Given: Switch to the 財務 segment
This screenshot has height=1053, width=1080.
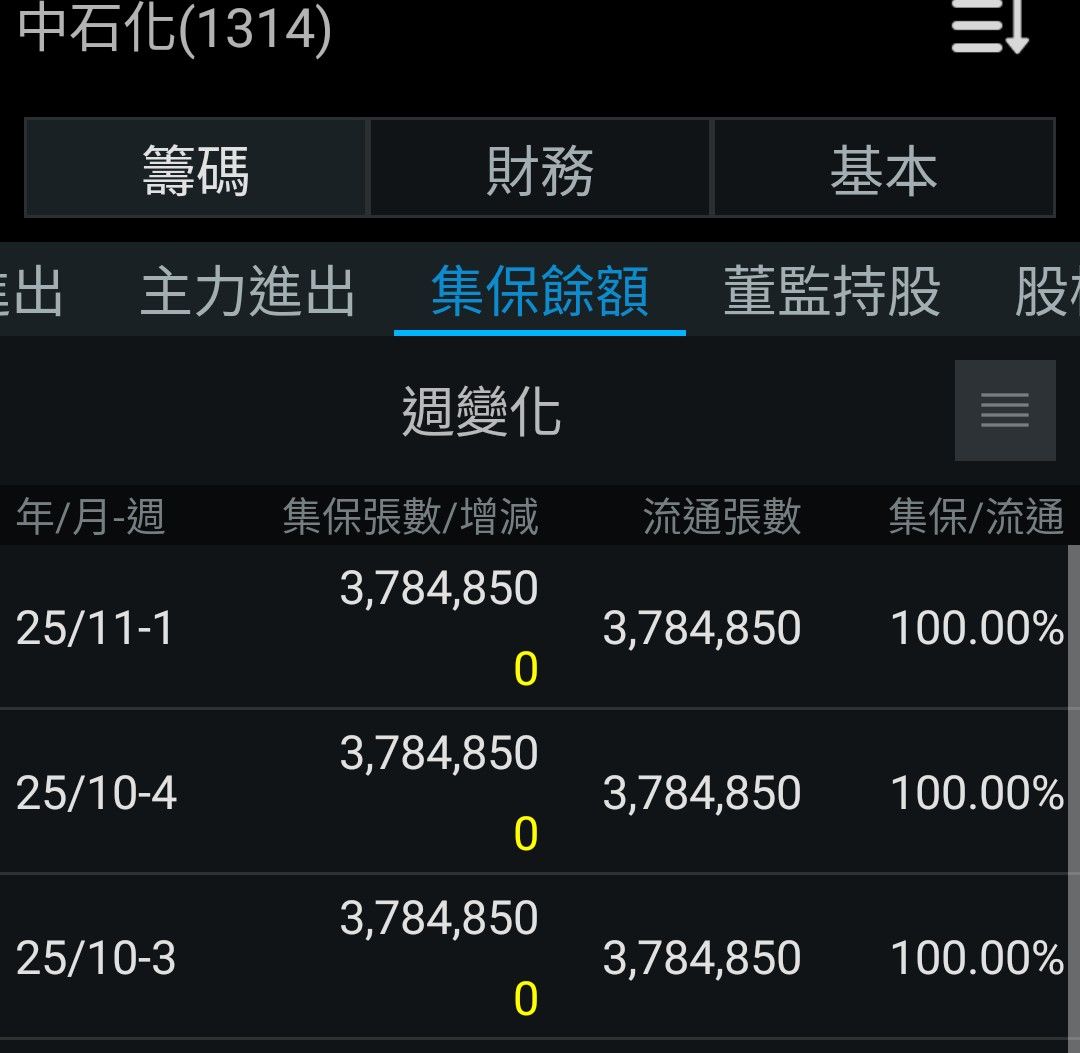Looking at the screenshot, I should (x=540, y=168).
